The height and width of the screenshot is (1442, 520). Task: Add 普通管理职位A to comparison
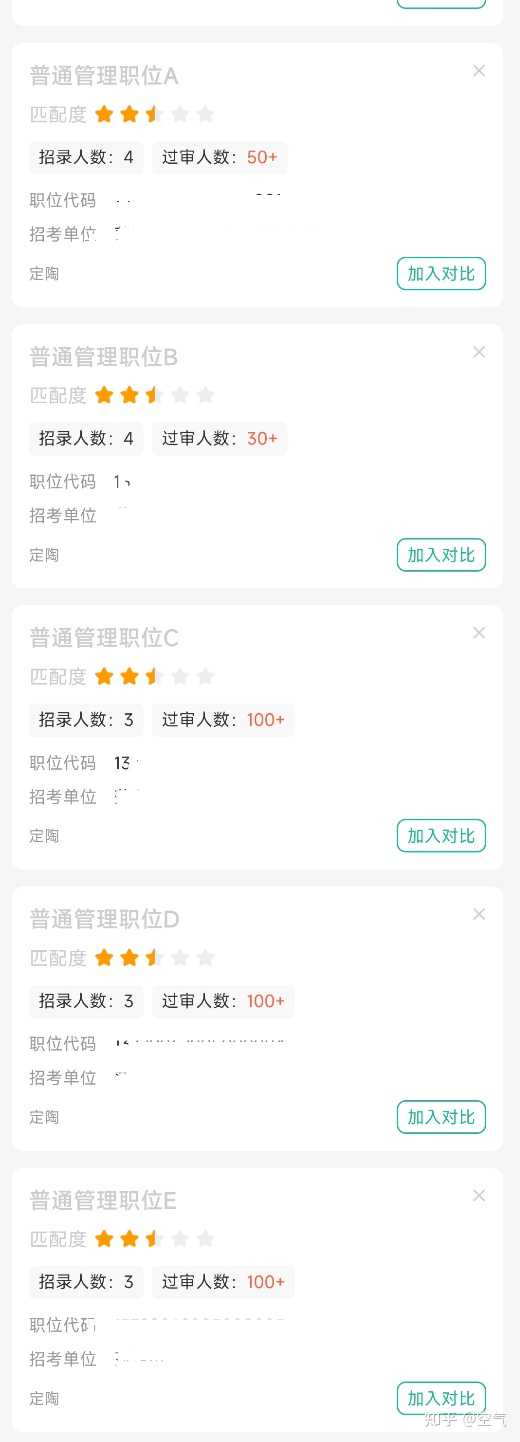point(441,273)
